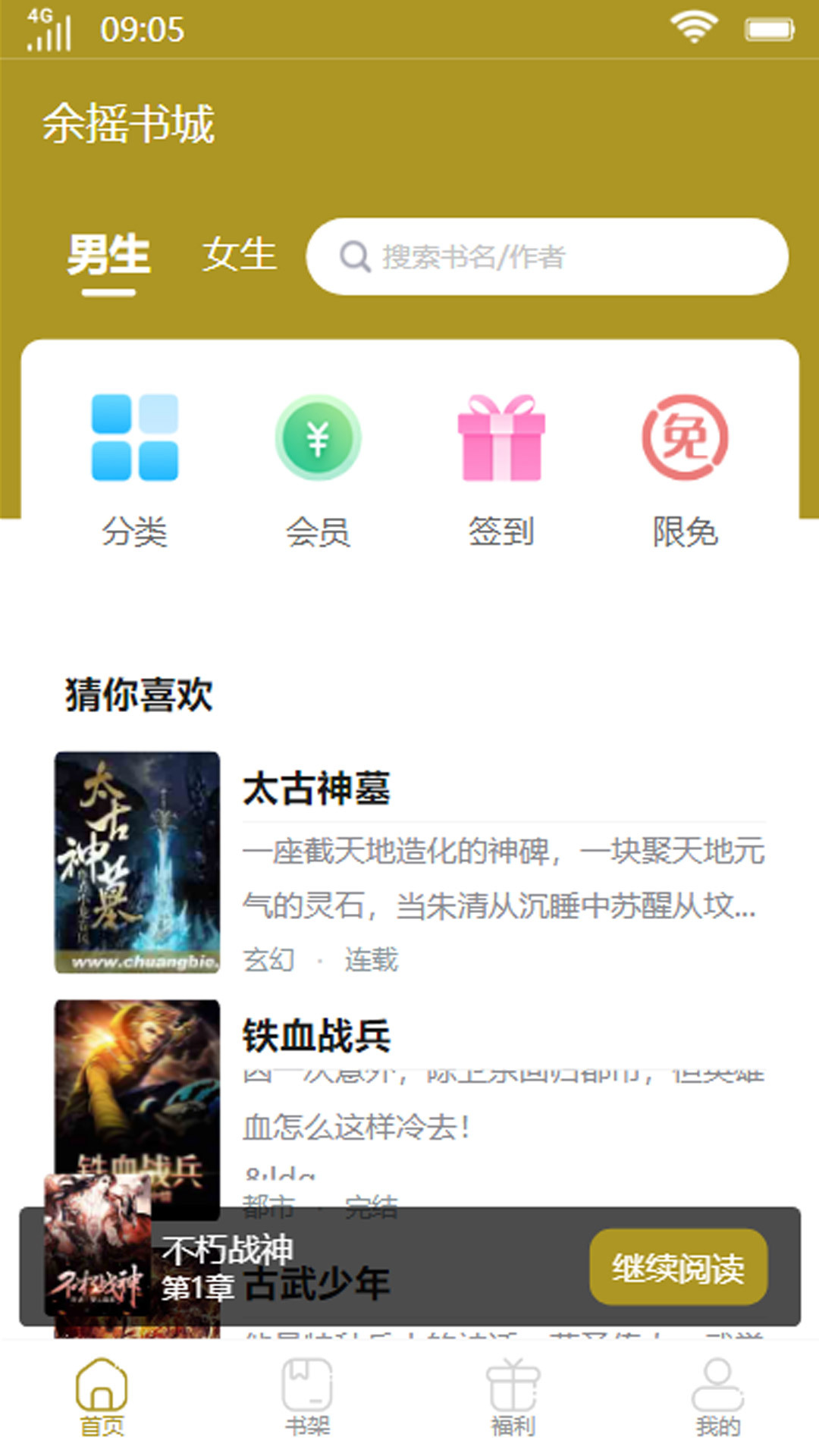Screen dimensions: 819x1456
Task: Open the 搜索书名/作者 search box
Action: (x=546, y=257)
